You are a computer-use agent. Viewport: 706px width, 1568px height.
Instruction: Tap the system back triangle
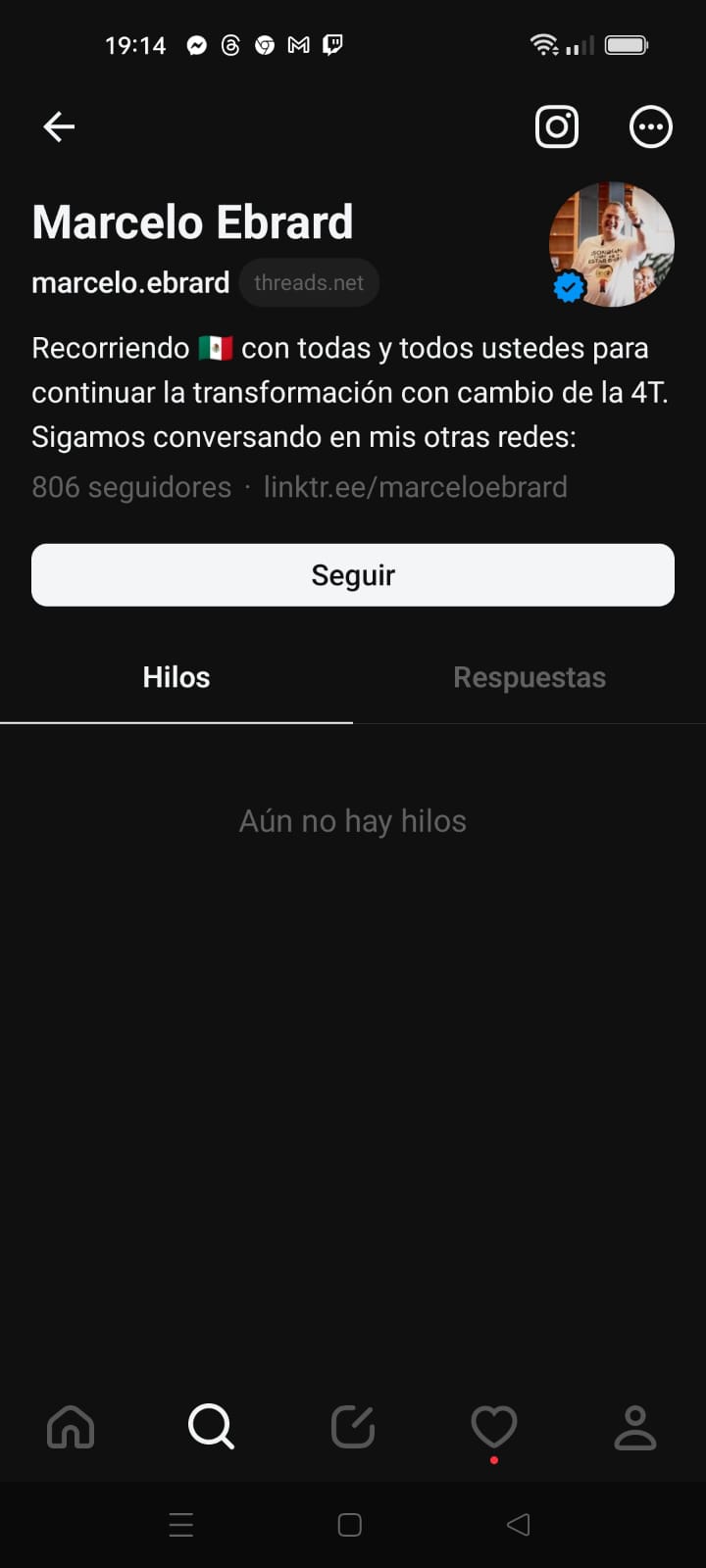519,1525
